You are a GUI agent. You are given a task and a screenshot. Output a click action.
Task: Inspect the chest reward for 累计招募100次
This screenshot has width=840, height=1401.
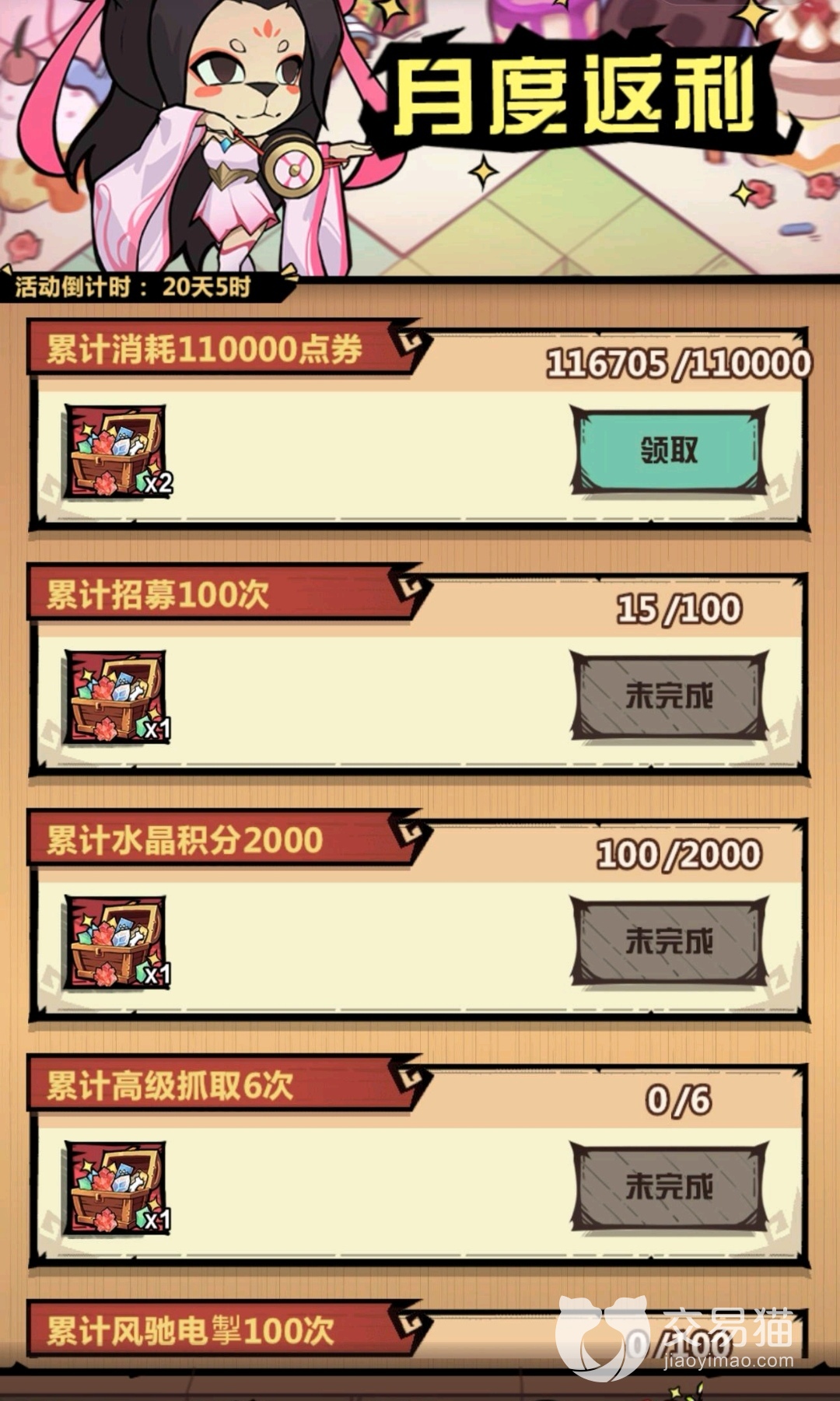117,696
